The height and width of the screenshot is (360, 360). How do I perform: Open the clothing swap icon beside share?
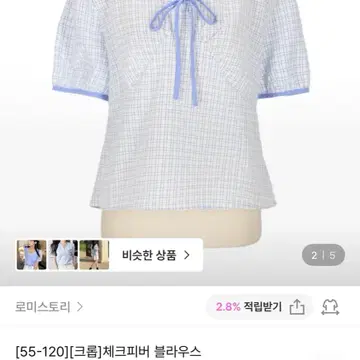coord(330,307)
